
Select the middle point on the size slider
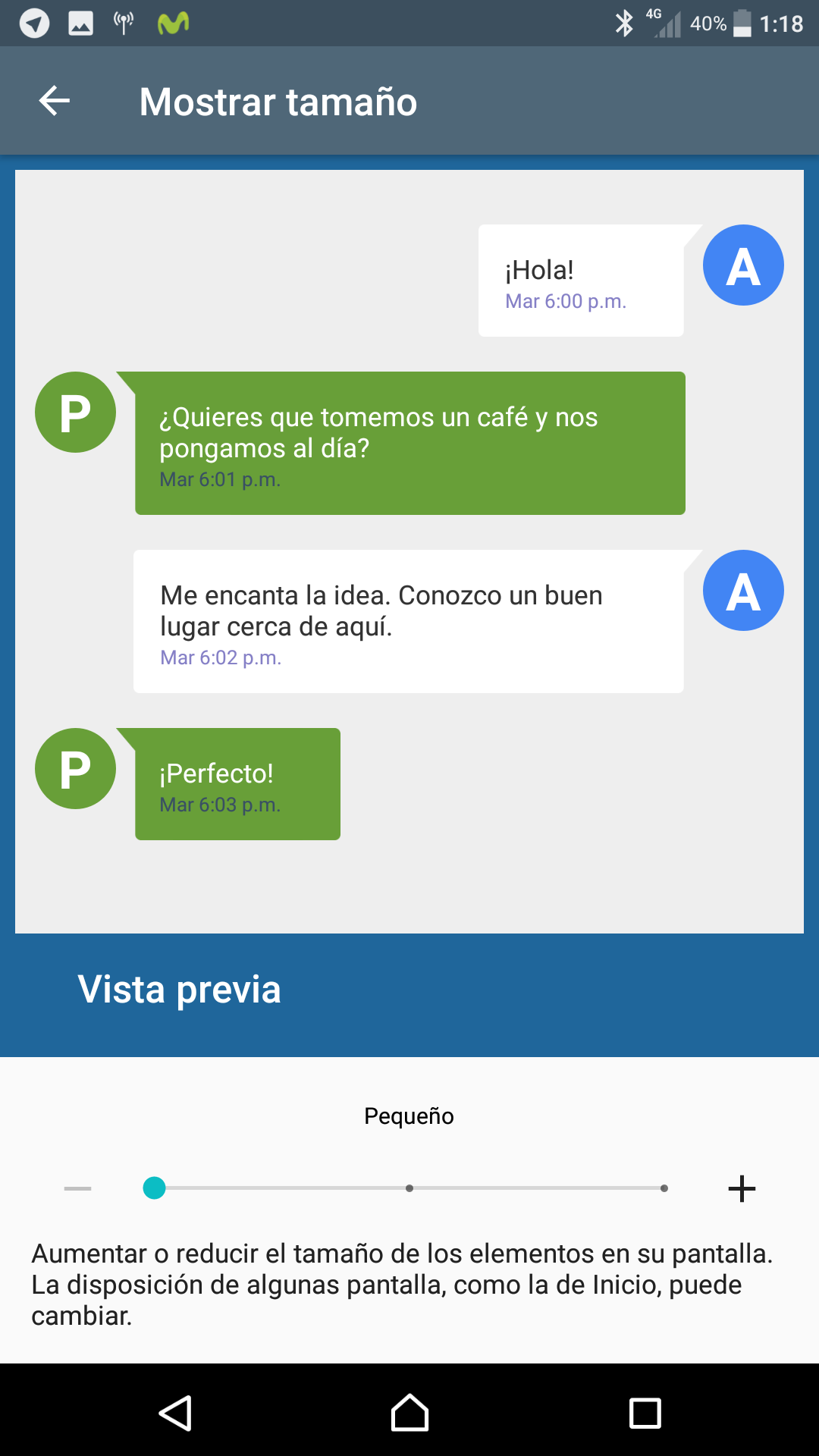point(409,1188)
